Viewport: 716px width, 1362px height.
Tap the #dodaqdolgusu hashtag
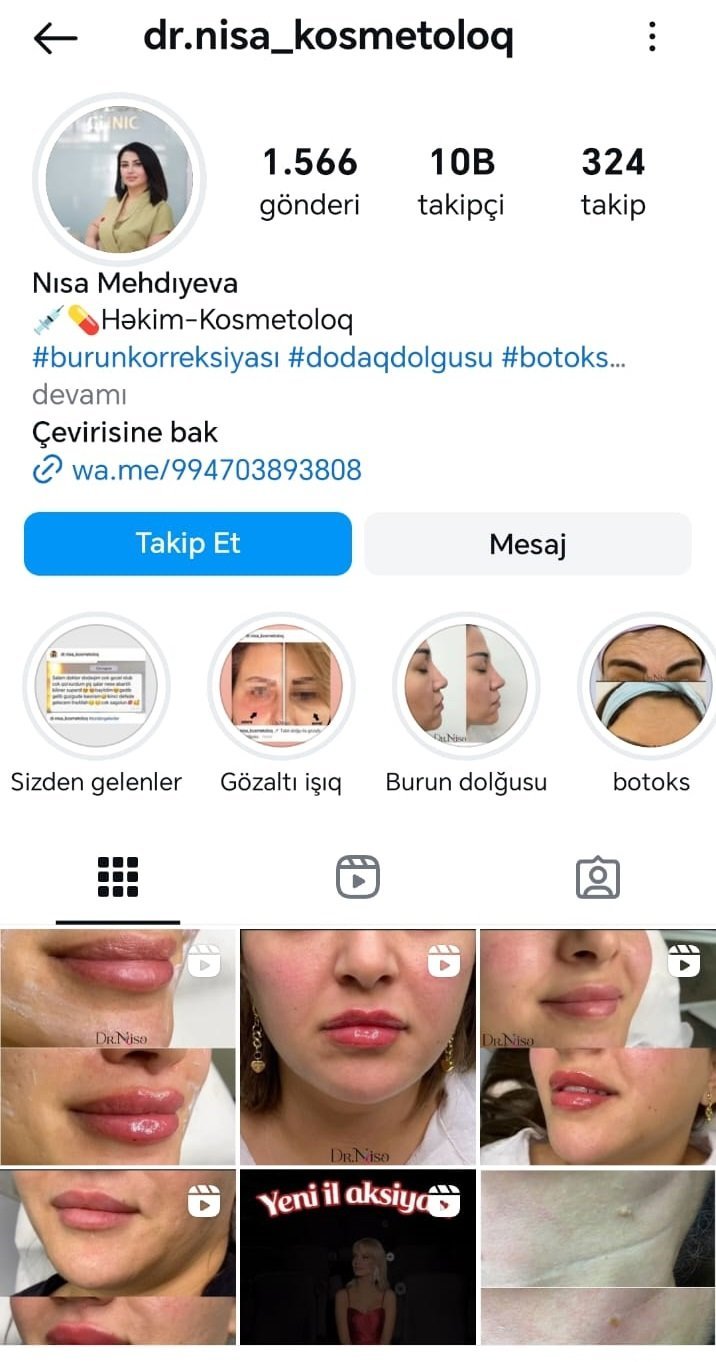tap(390, 358)
